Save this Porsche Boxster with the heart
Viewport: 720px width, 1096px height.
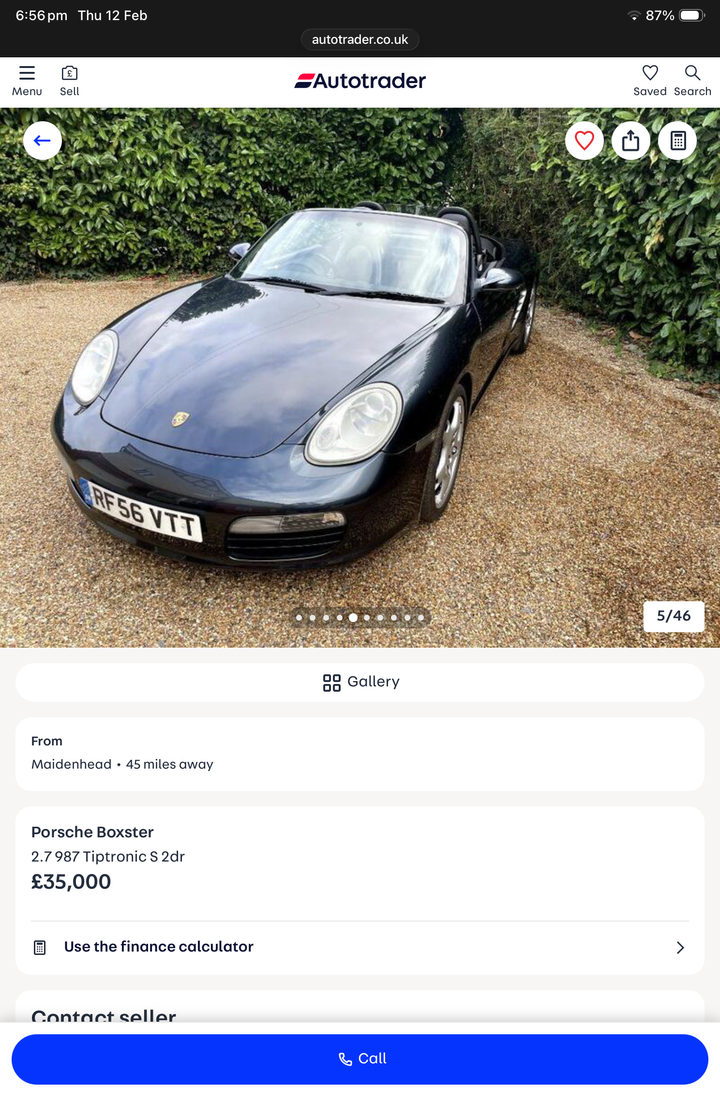coord(584,141)
